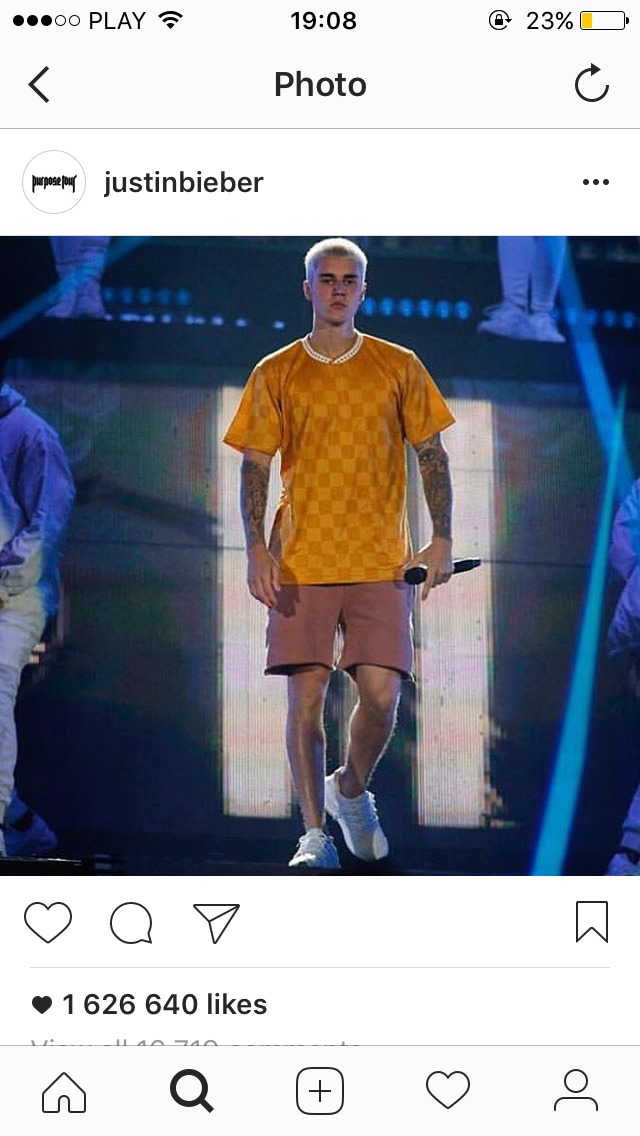Switch to the Profile tab
This screenshot has height=1136, width=640.
coord(576,1091)
